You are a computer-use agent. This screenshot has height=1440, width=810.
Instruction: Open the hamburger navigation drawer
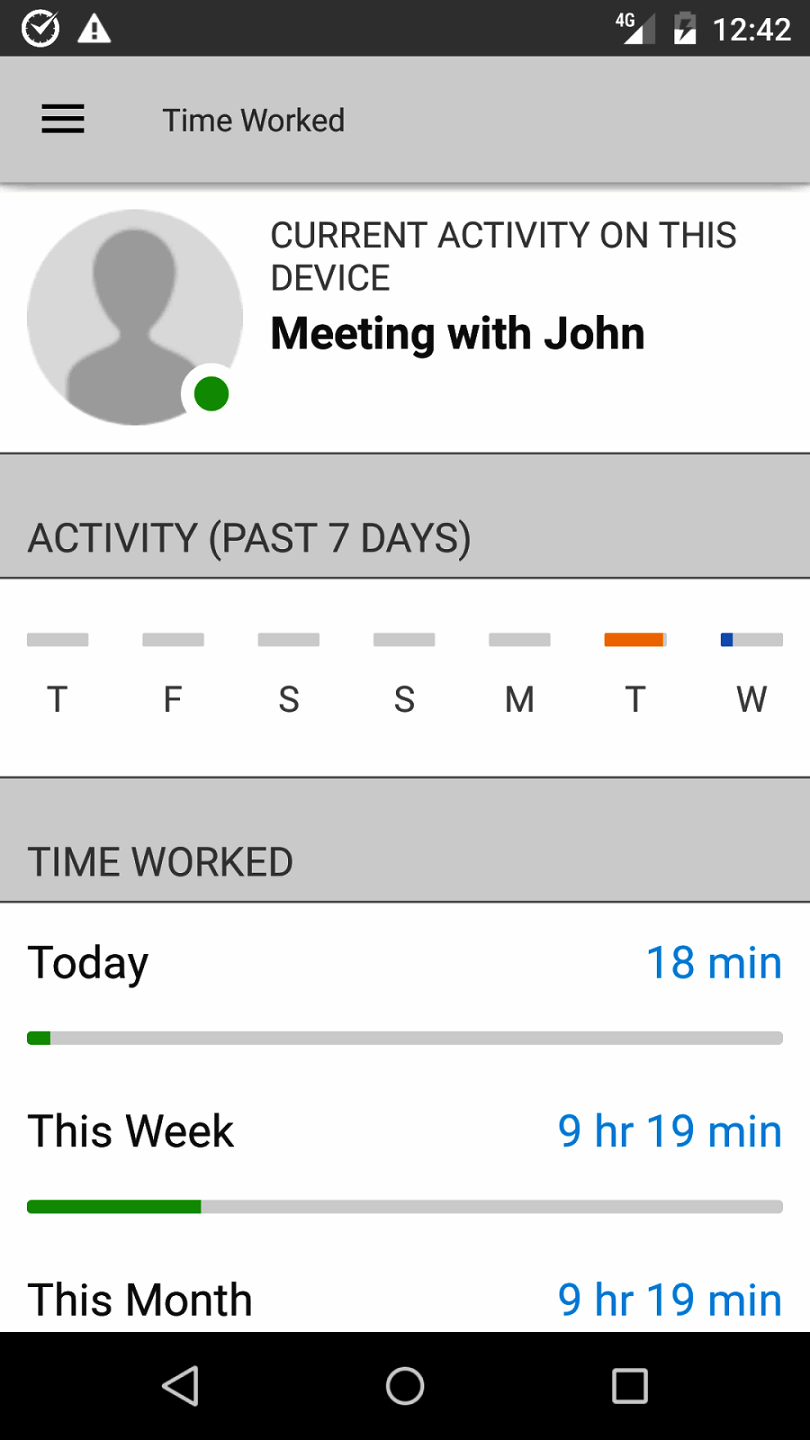pos(63,120)
